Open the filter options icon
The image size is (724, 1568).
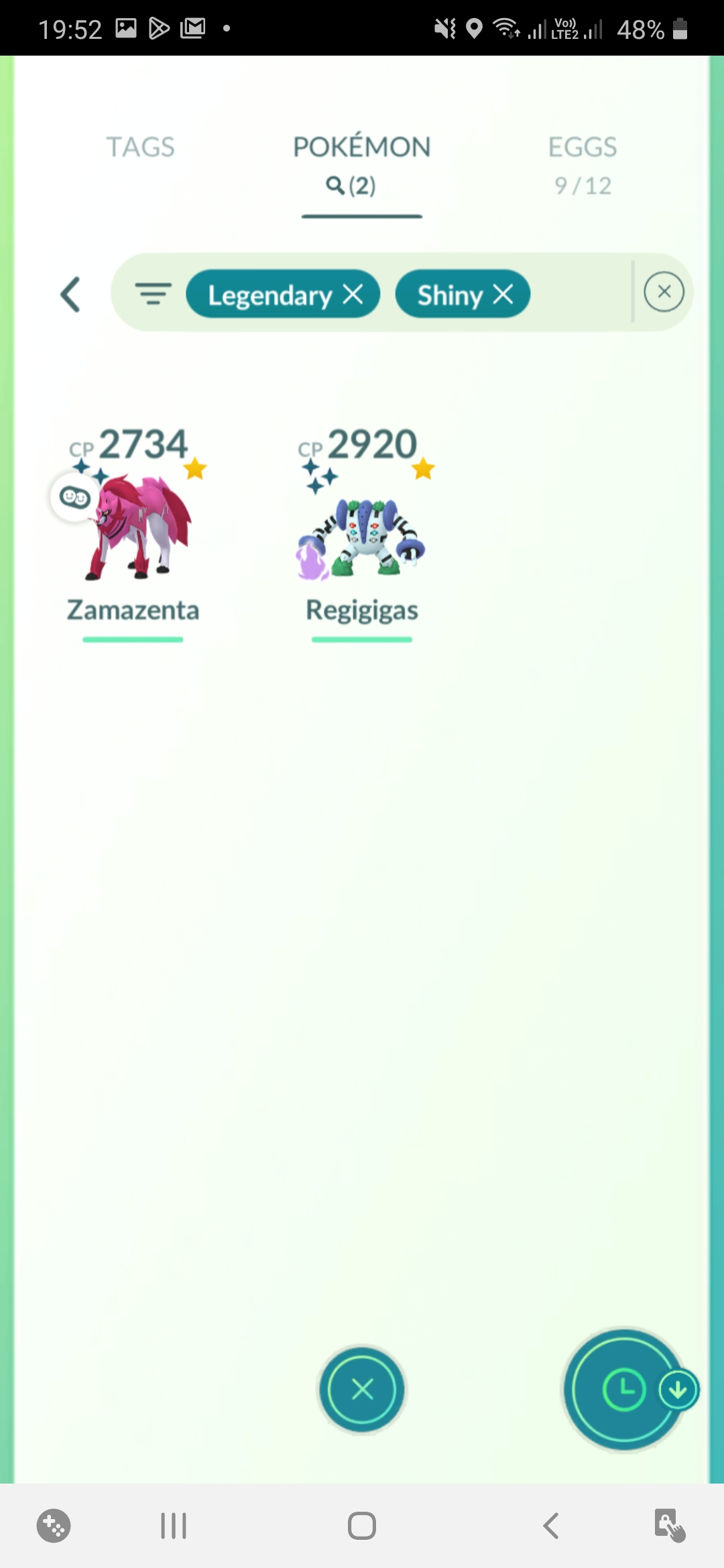pos(154,293)
